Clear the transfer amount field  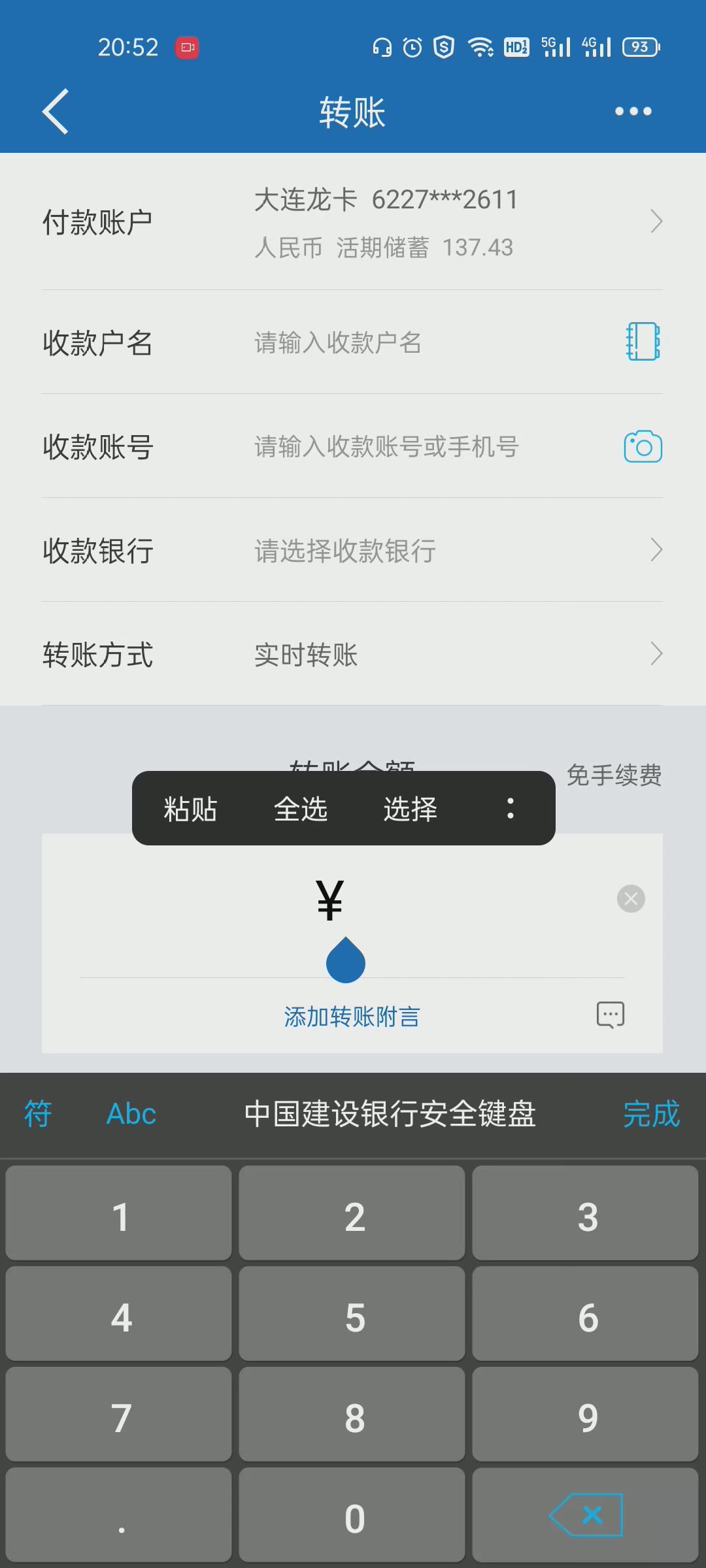pos(631,899)
